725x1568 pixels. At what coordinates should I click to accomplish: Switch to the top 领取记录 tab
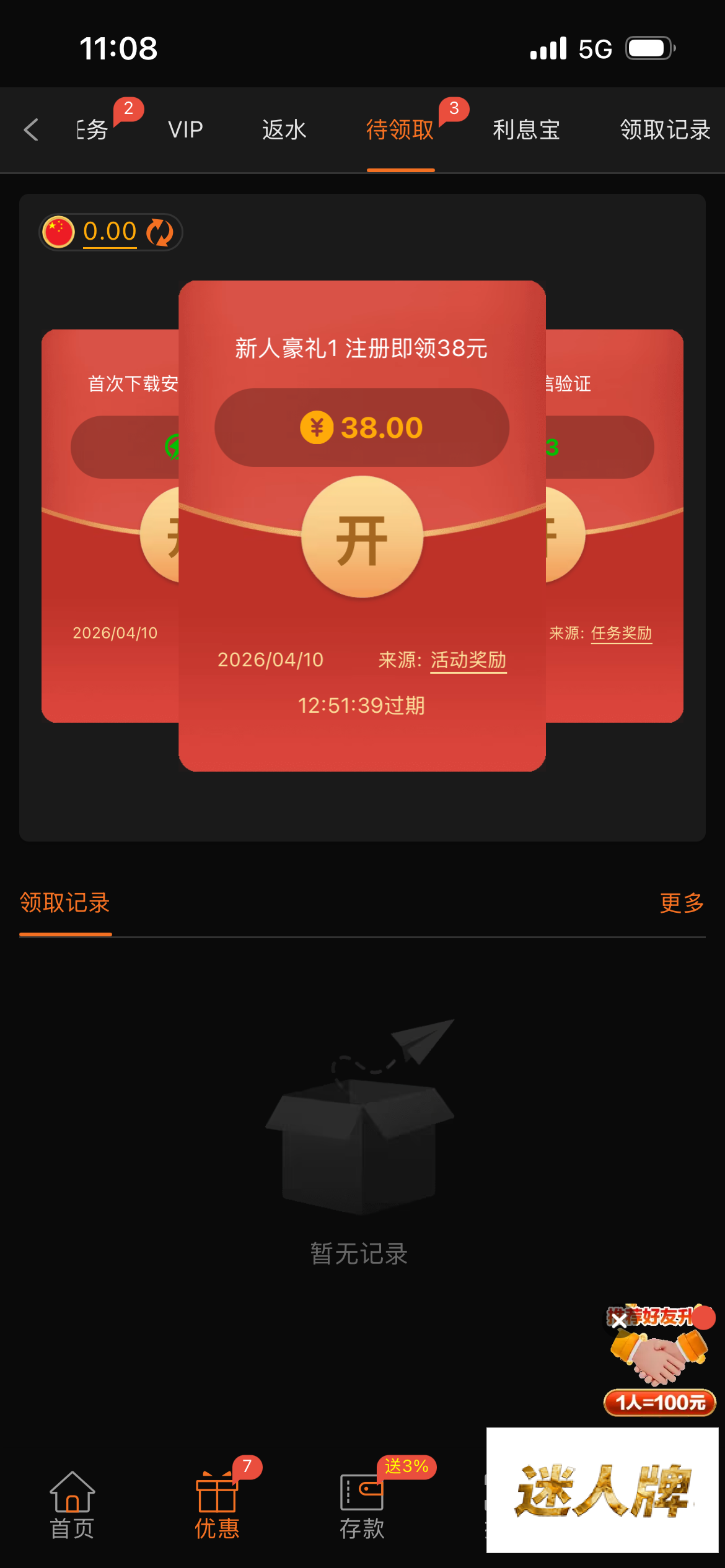point(664,130)
